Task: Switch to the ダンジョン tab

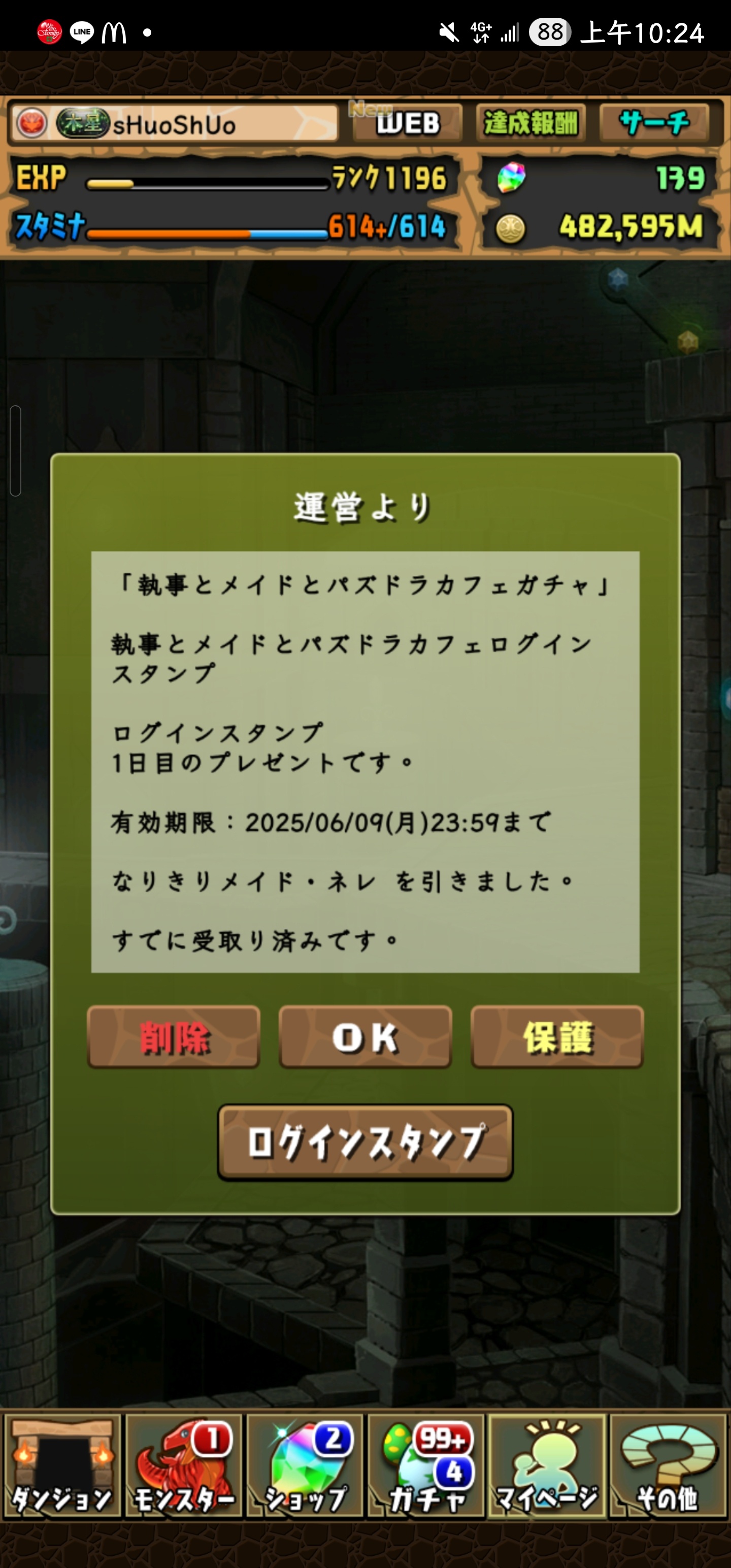Action: 62,1467
